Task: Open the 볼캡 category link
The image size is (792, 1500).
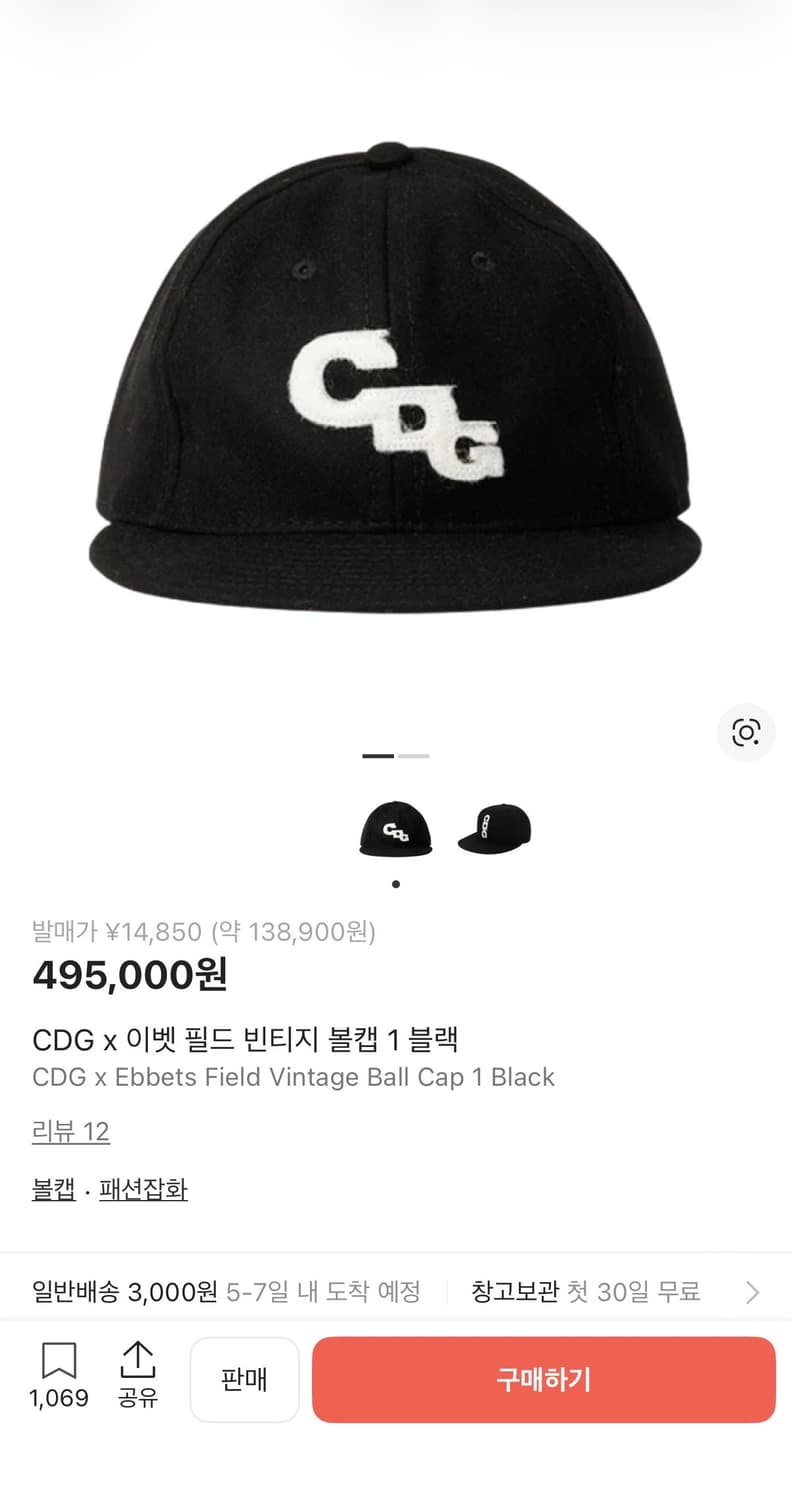Action: (x=53, y=1189)
